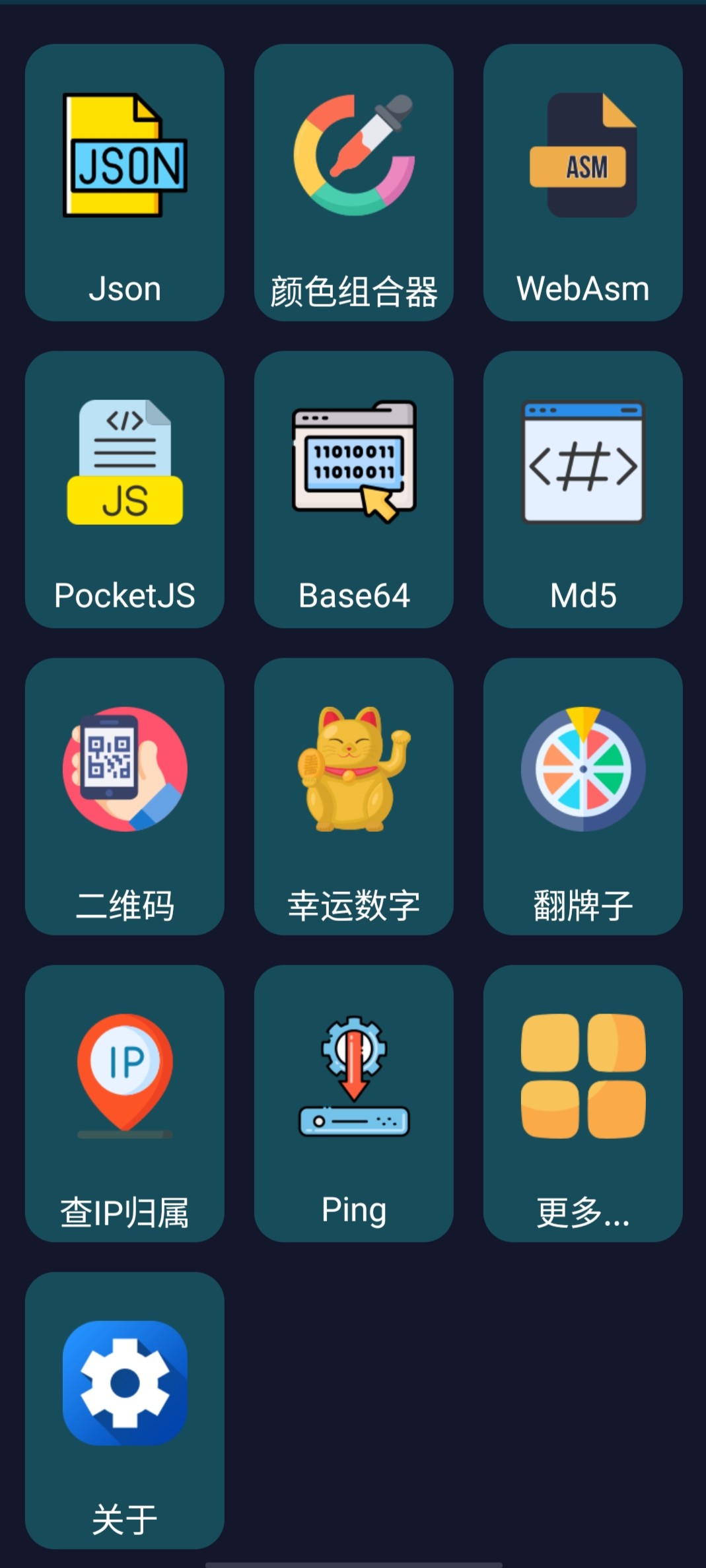Screen dimensions: 706x1568
Task: Click the Ping label text
Action: tap(353, 1210)
